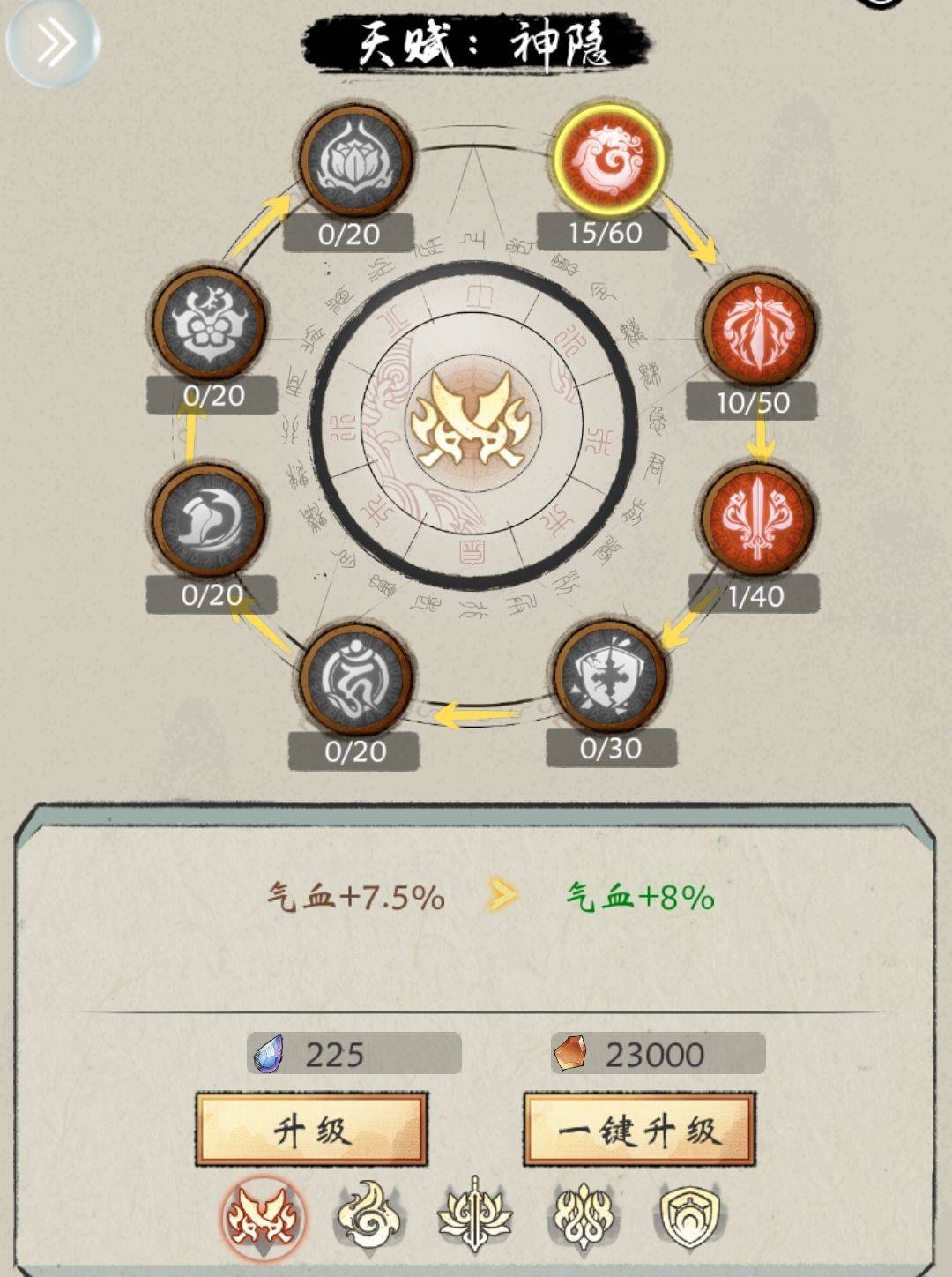Switch to the flame swirl talent tab
952x1277 pixels.
(369, 1217)
